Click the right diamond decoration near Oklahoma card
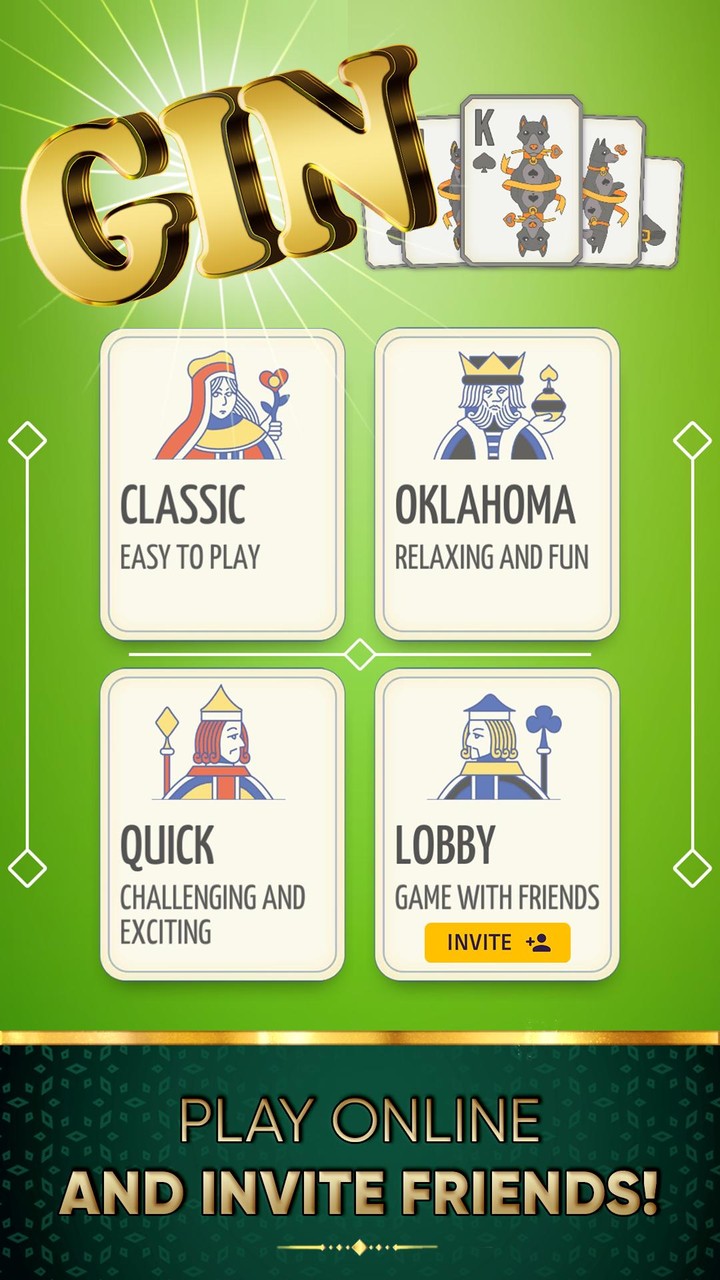 point(692,436)
